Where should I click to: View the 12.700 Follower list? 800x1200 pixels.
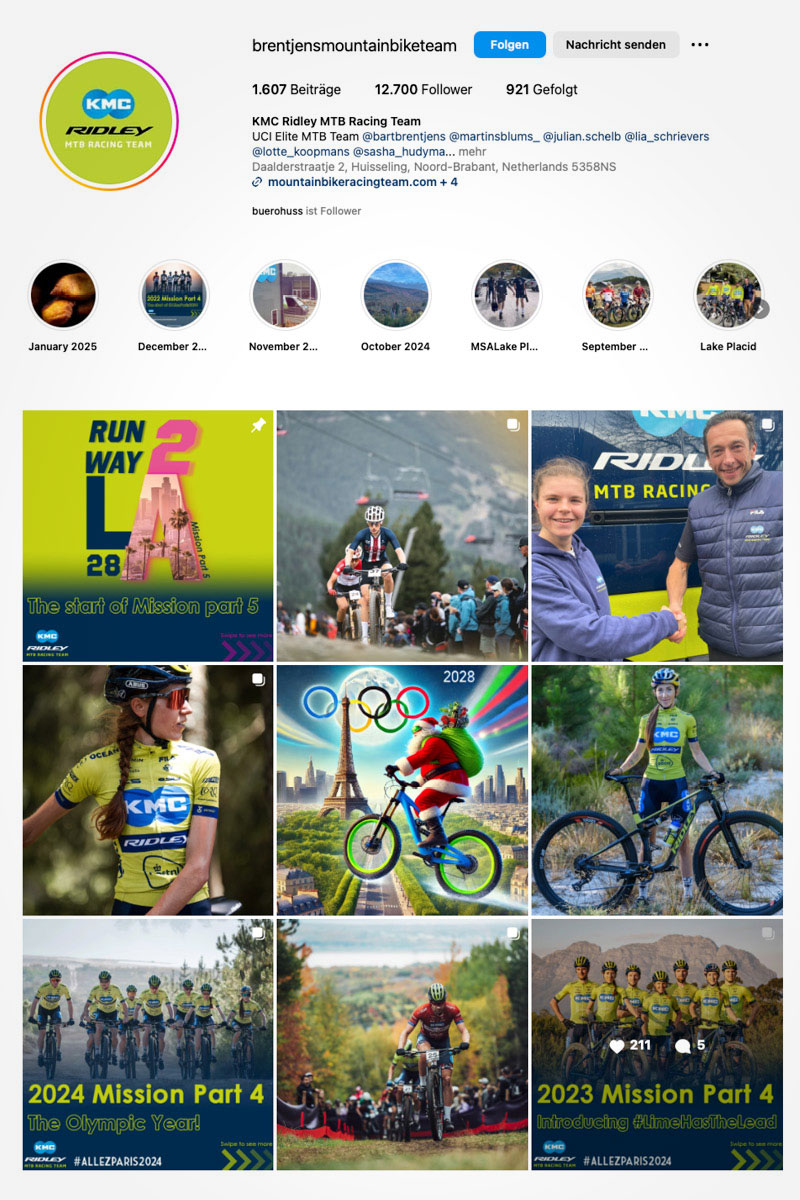point(423,89)
